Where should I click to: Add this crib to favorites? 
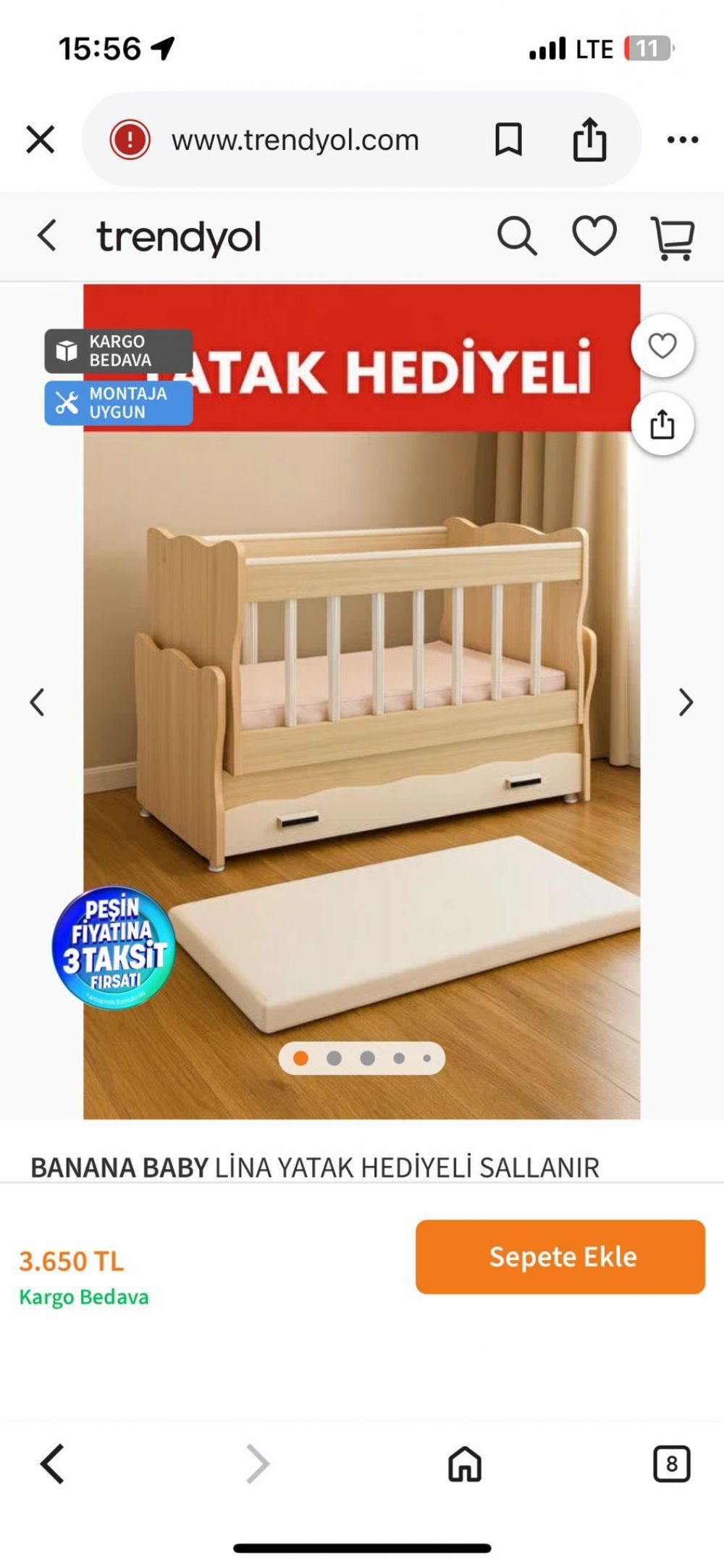point(662,346)
